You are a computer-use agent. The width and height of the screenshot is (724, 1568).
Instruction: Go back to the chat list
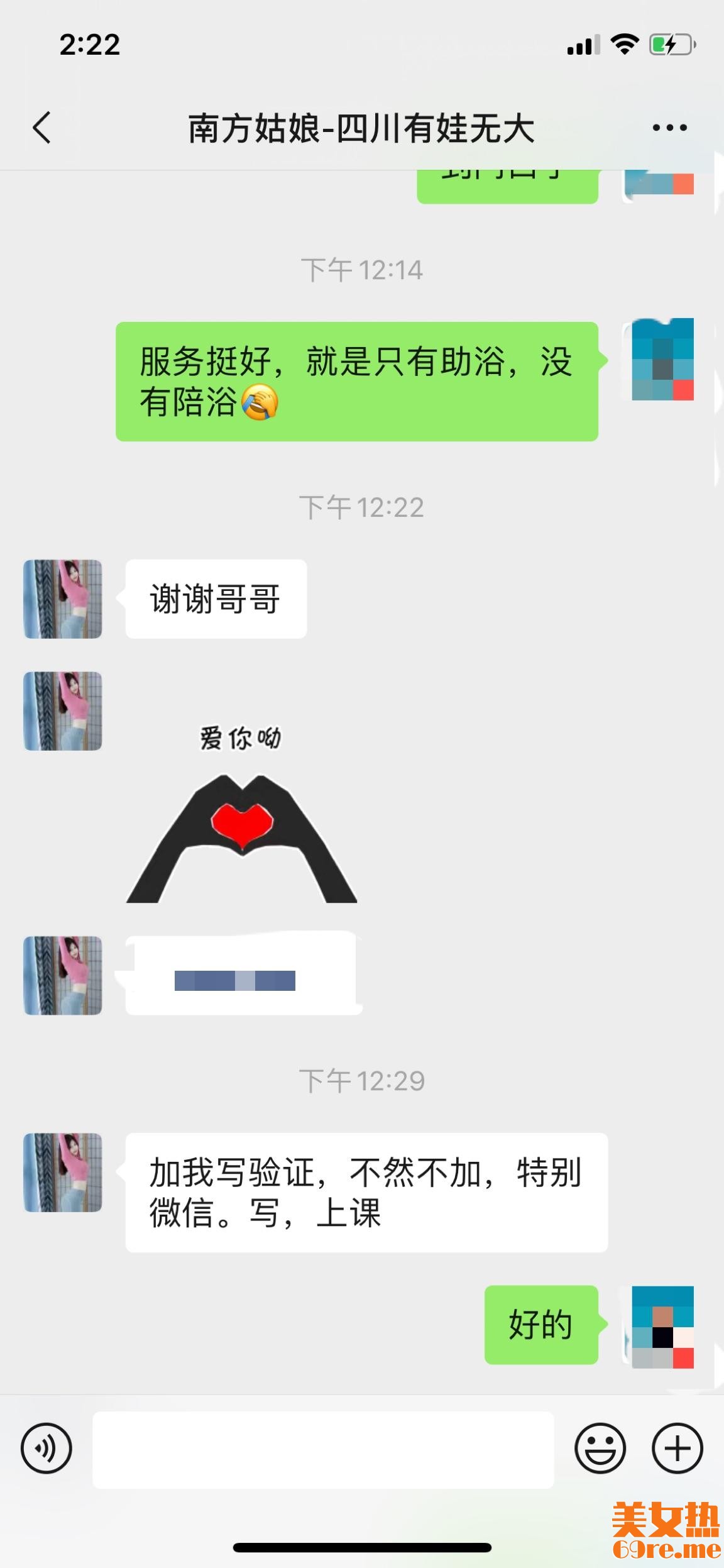pyautogui.click(x=42, y=128)
